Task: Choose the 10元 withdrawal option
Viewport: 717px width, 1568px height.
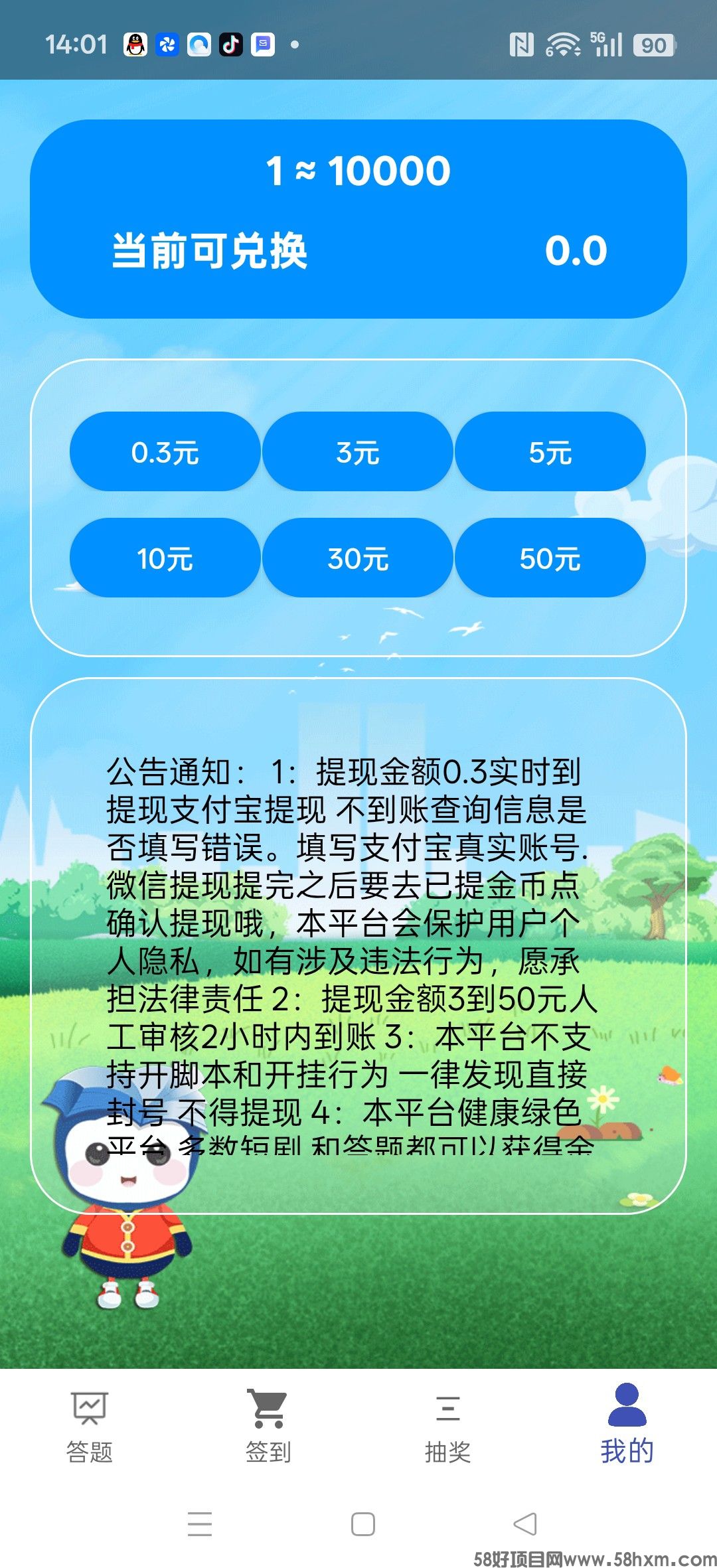Action: (x=164, y=558)
